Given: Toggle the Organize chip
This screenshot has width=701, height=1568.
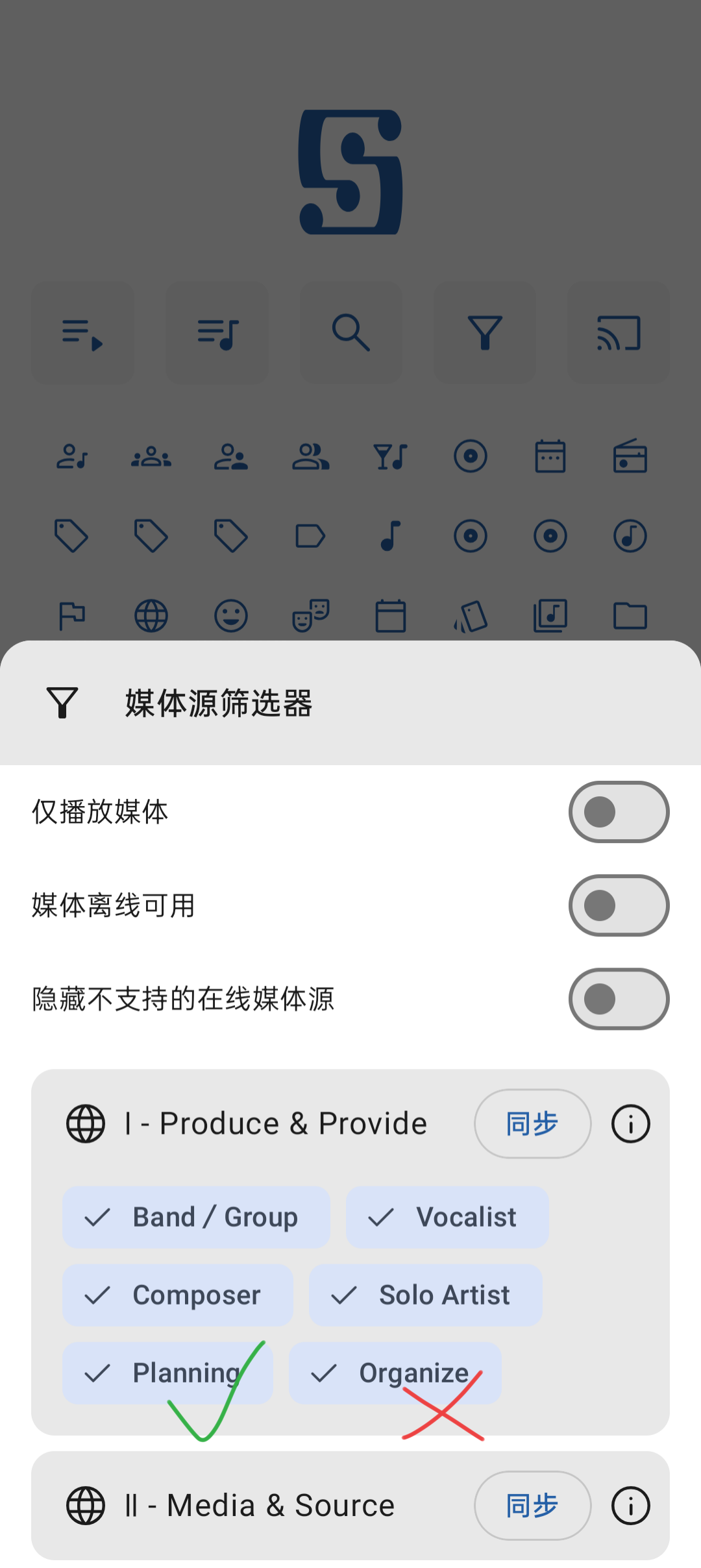Looking at the screenshot, I should pos(395,1373).
